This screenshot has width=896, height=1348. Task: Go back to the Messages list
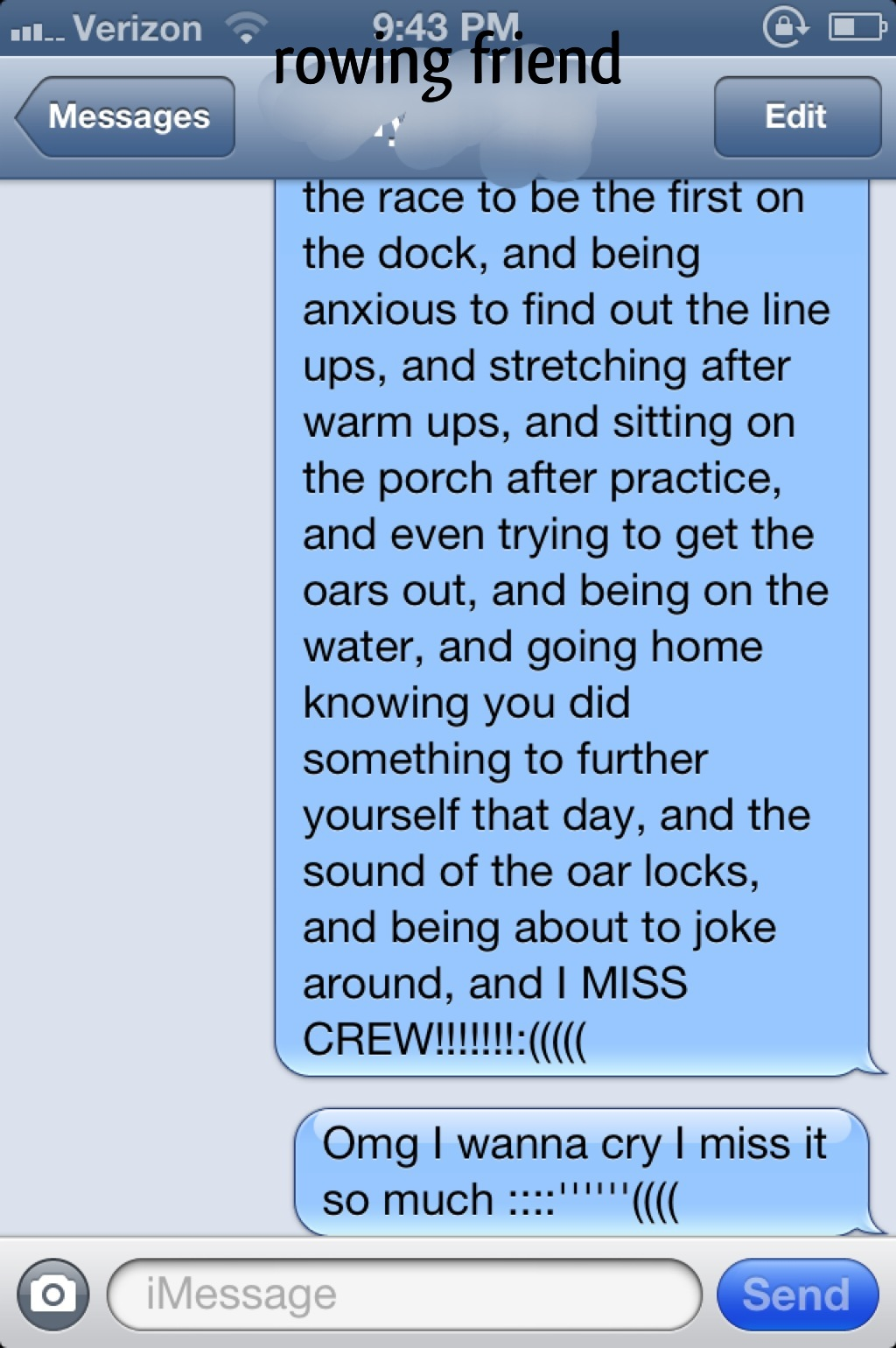click(127, 117)
